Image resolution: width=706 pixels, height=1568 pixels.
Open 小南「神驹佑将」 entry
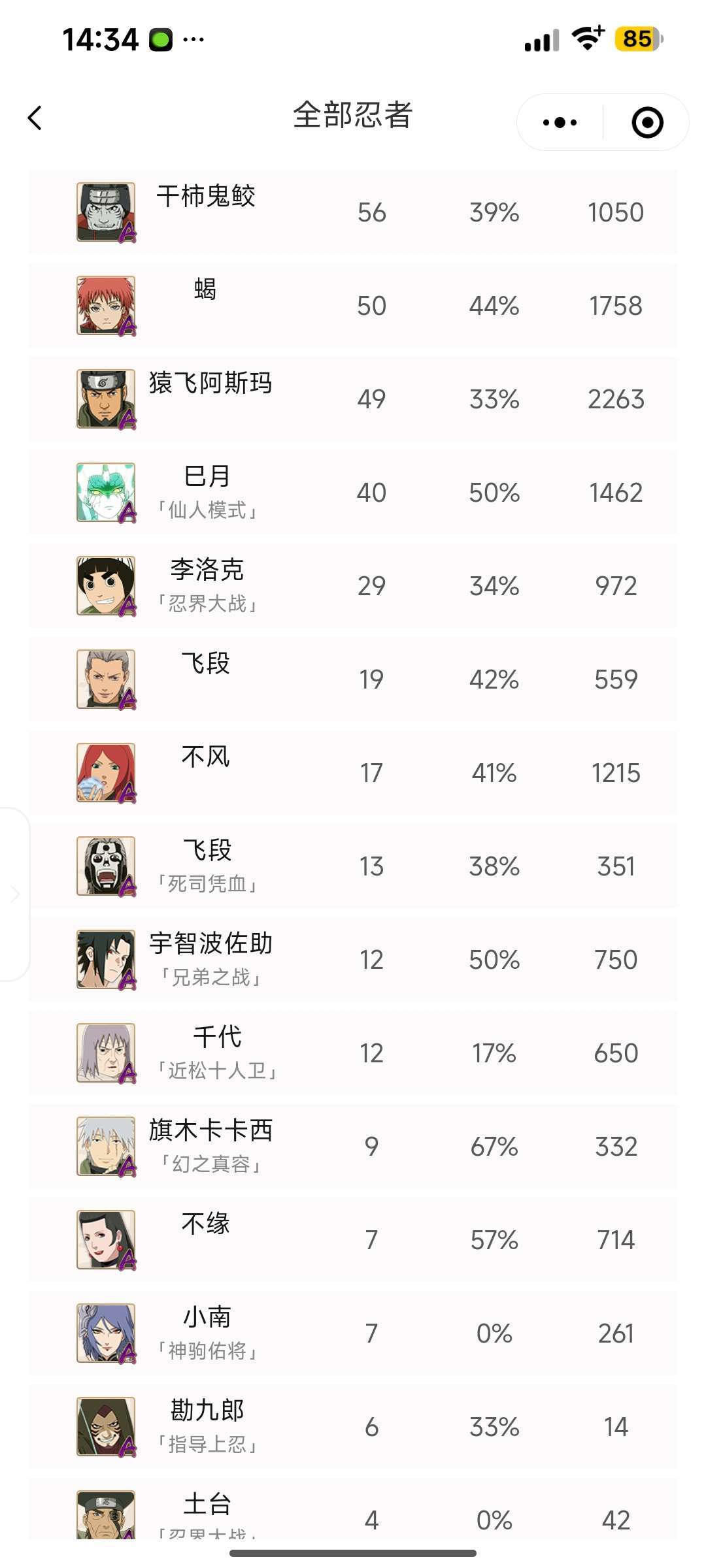pyautogui.click(x=353, y=1333)
